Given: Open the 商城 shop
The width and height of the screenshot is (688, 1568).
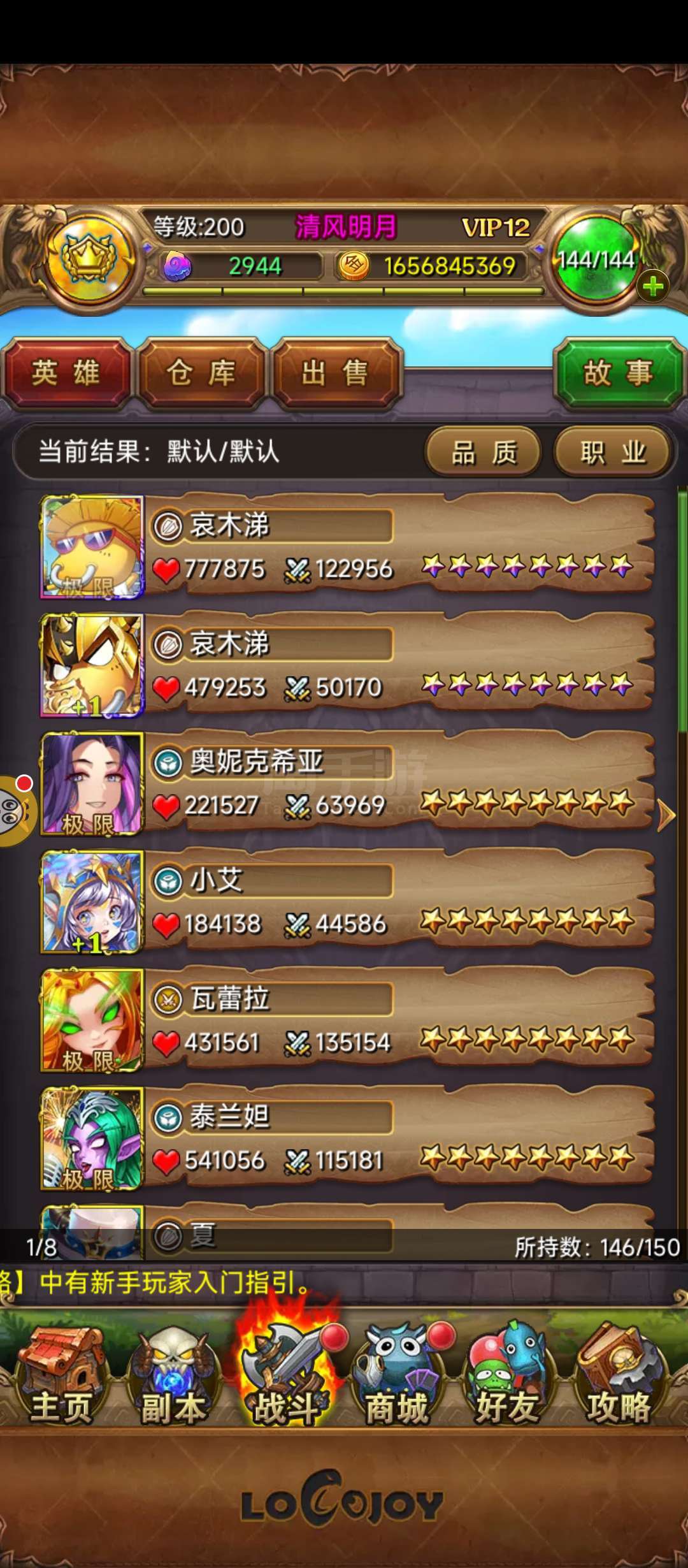Looking at the screenshot, I should [396, 1376].
